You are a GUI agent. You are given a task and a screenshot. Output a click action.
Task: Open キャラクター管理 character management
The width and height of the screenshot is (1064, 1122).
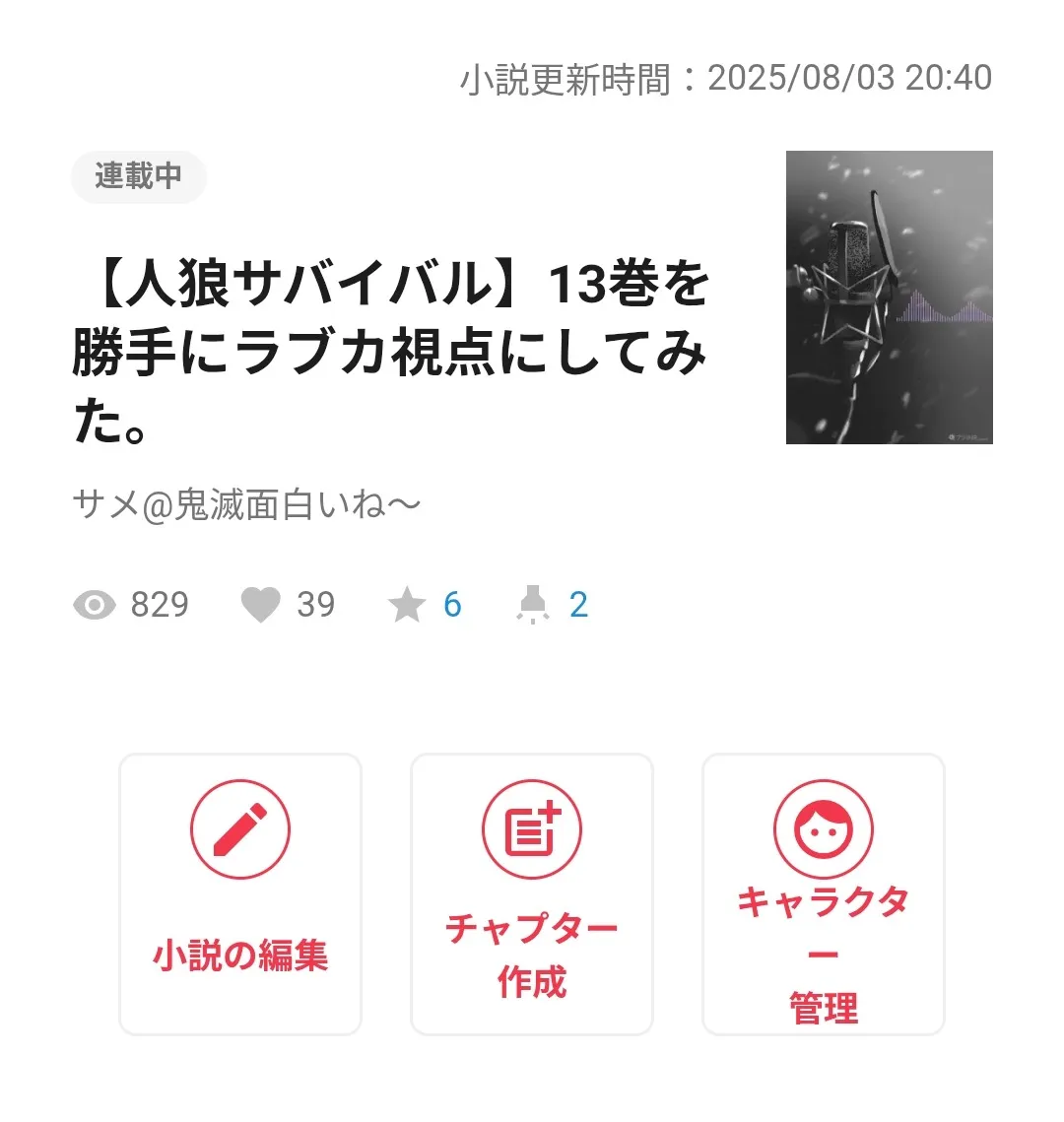coord(824,894)
